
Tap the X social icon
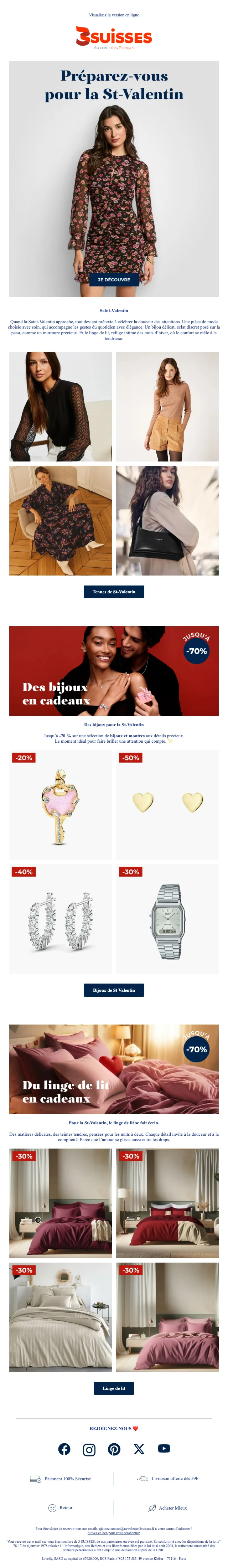point(139,1449)
